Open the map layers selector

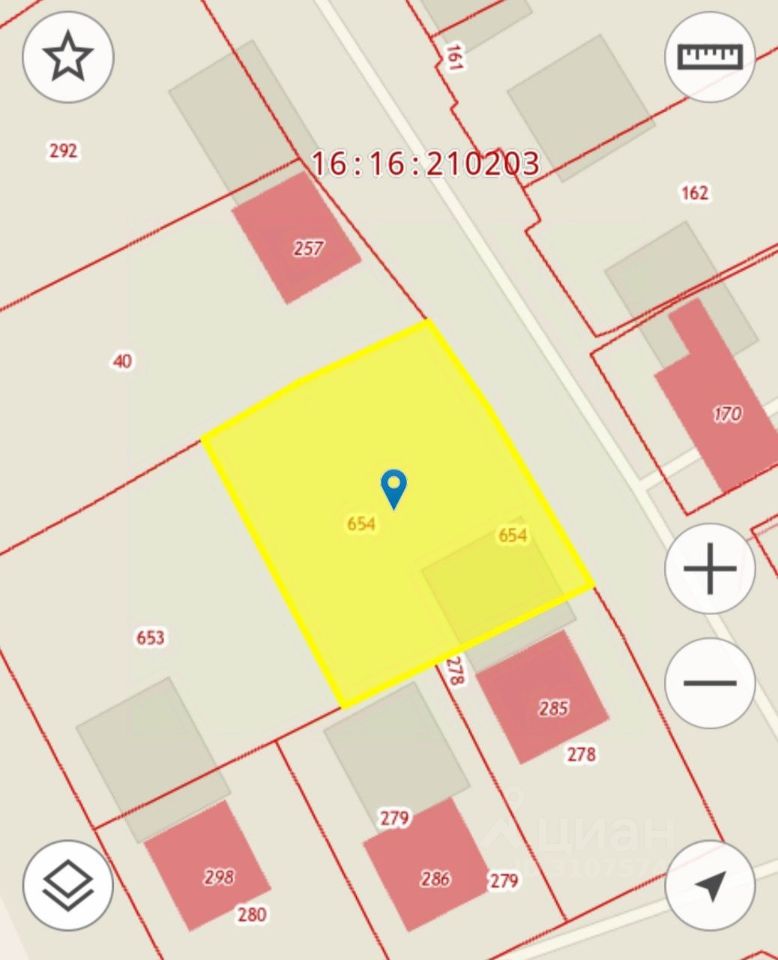tap(68, 885)
